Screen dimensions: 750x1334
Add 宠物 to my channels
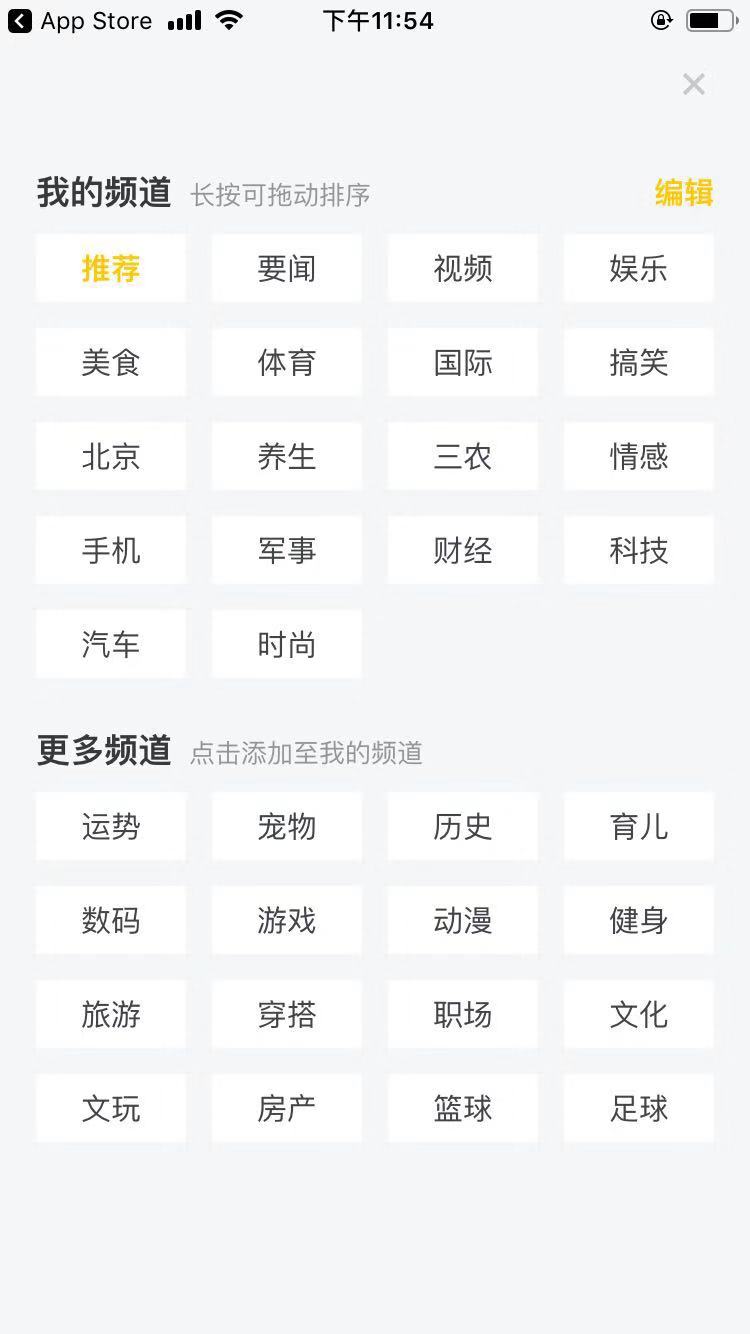pyautogui.click(x=286, y=827)
